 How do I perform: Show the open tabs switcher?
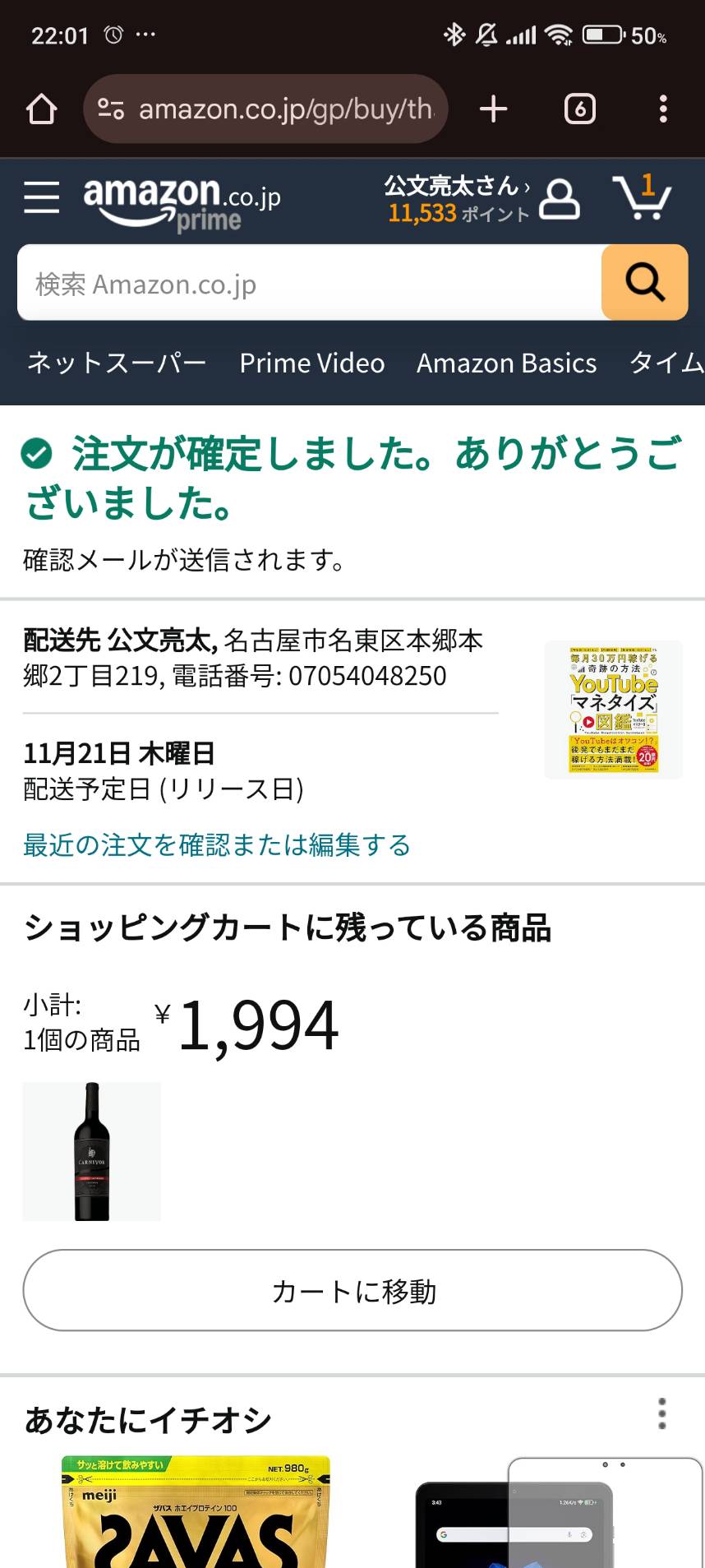(580, 109)
